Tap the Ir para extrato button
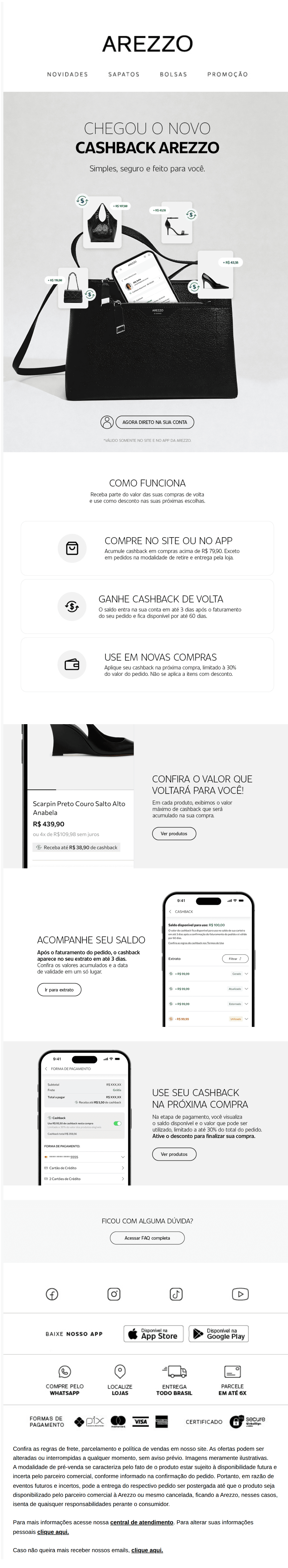 59,990
